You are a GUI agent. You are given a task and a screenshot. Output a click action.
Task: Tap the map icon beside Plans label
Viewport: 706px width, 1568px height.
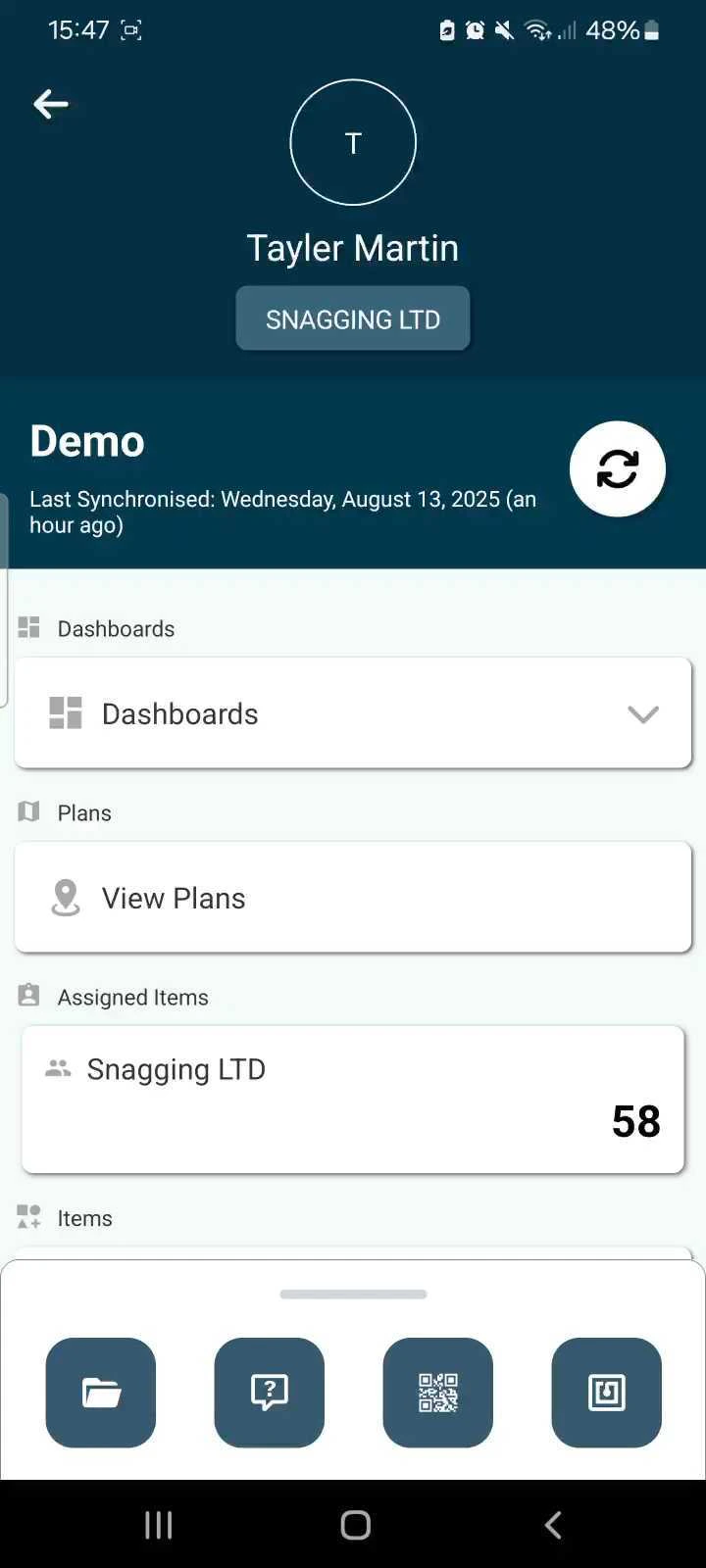point(27,811)
